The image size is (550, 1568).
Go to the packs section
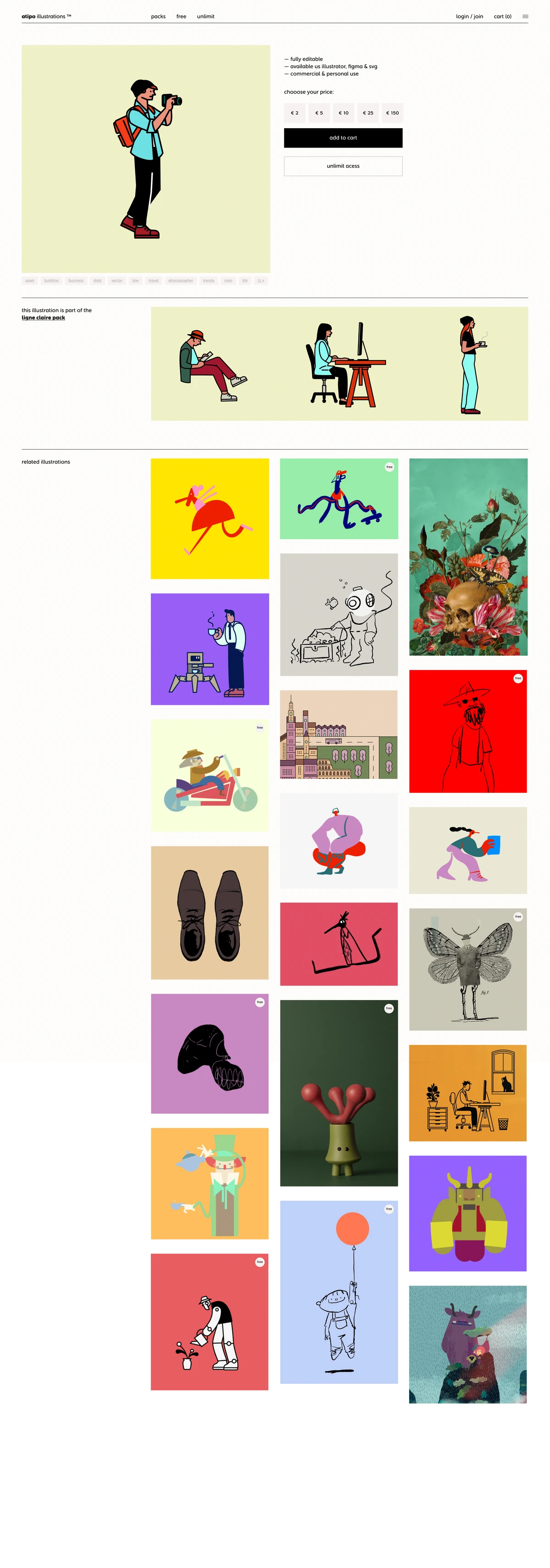click(x=158, y=16)
